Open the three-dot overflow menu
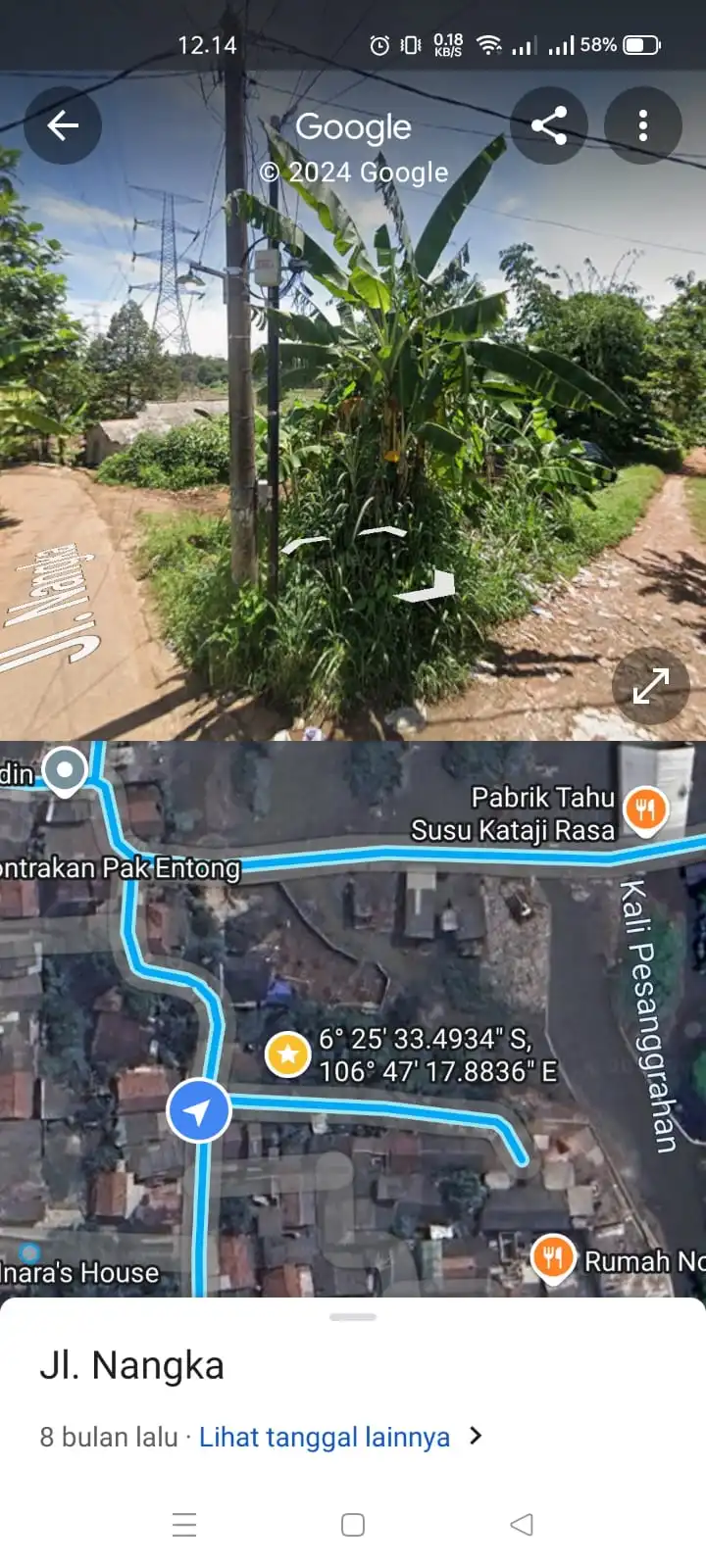Screen dimensions: 706x1568 click(642, 125)
